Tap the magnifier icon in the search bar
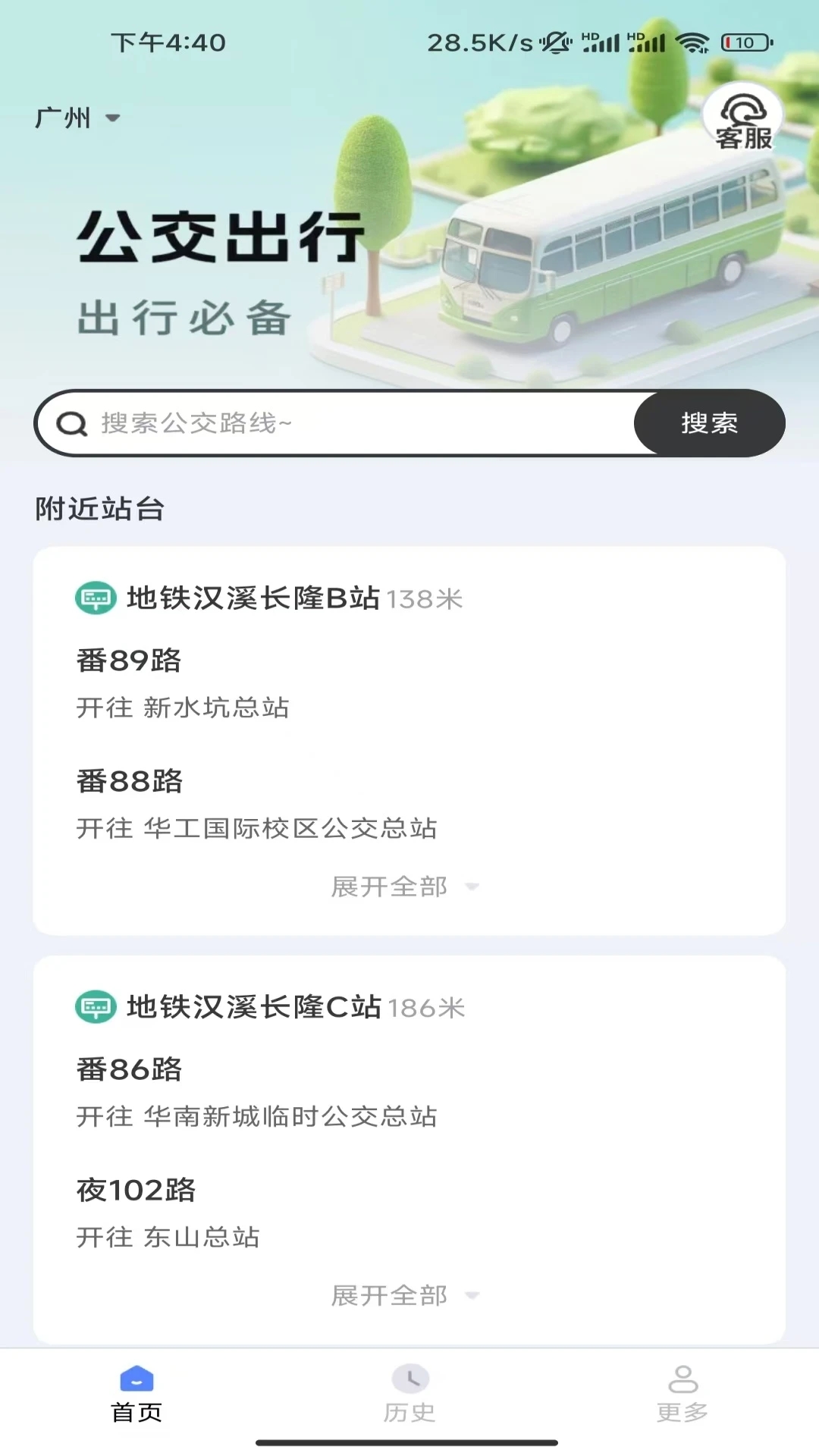The width and height of the screenshot is (819, 1456). [71, 422]
